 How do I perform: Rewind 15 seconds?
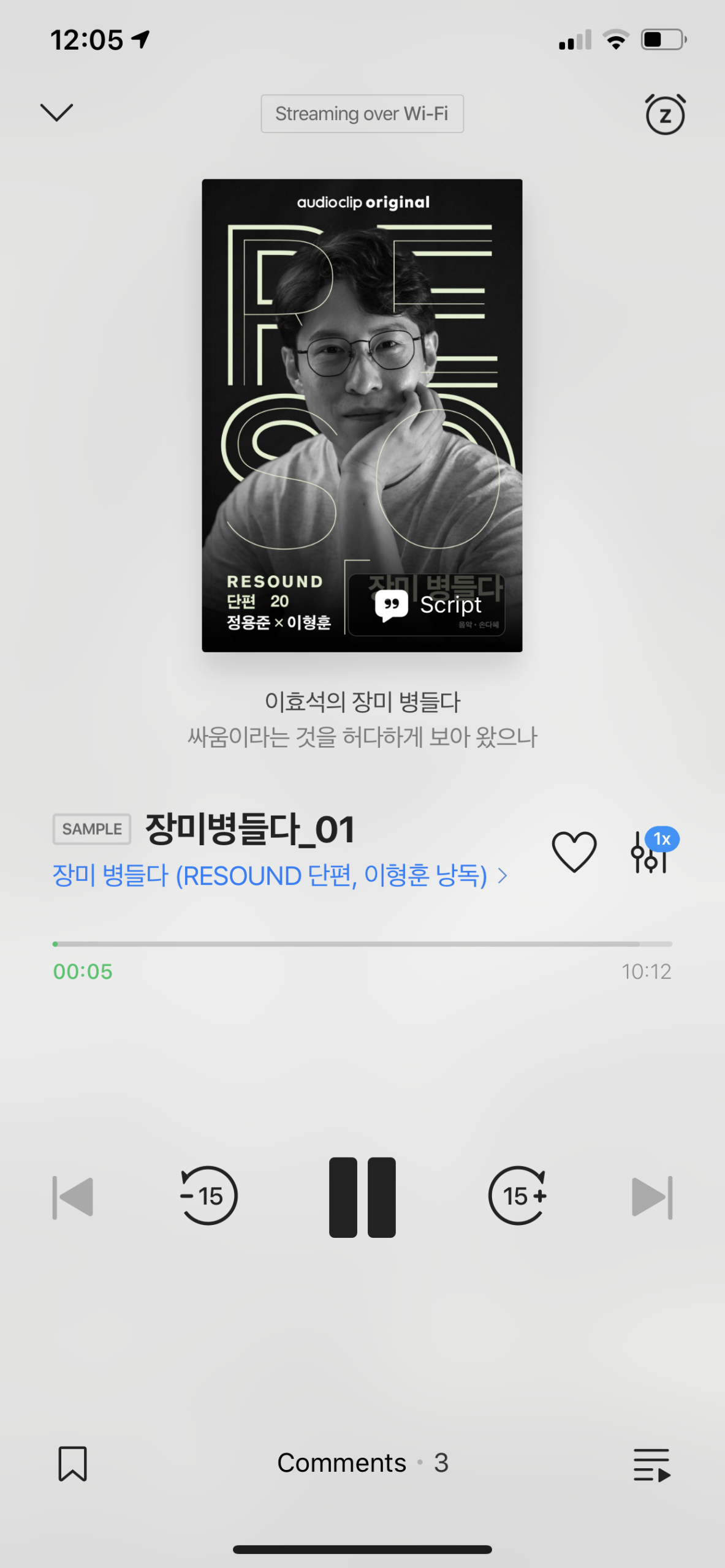(208, 1196)
